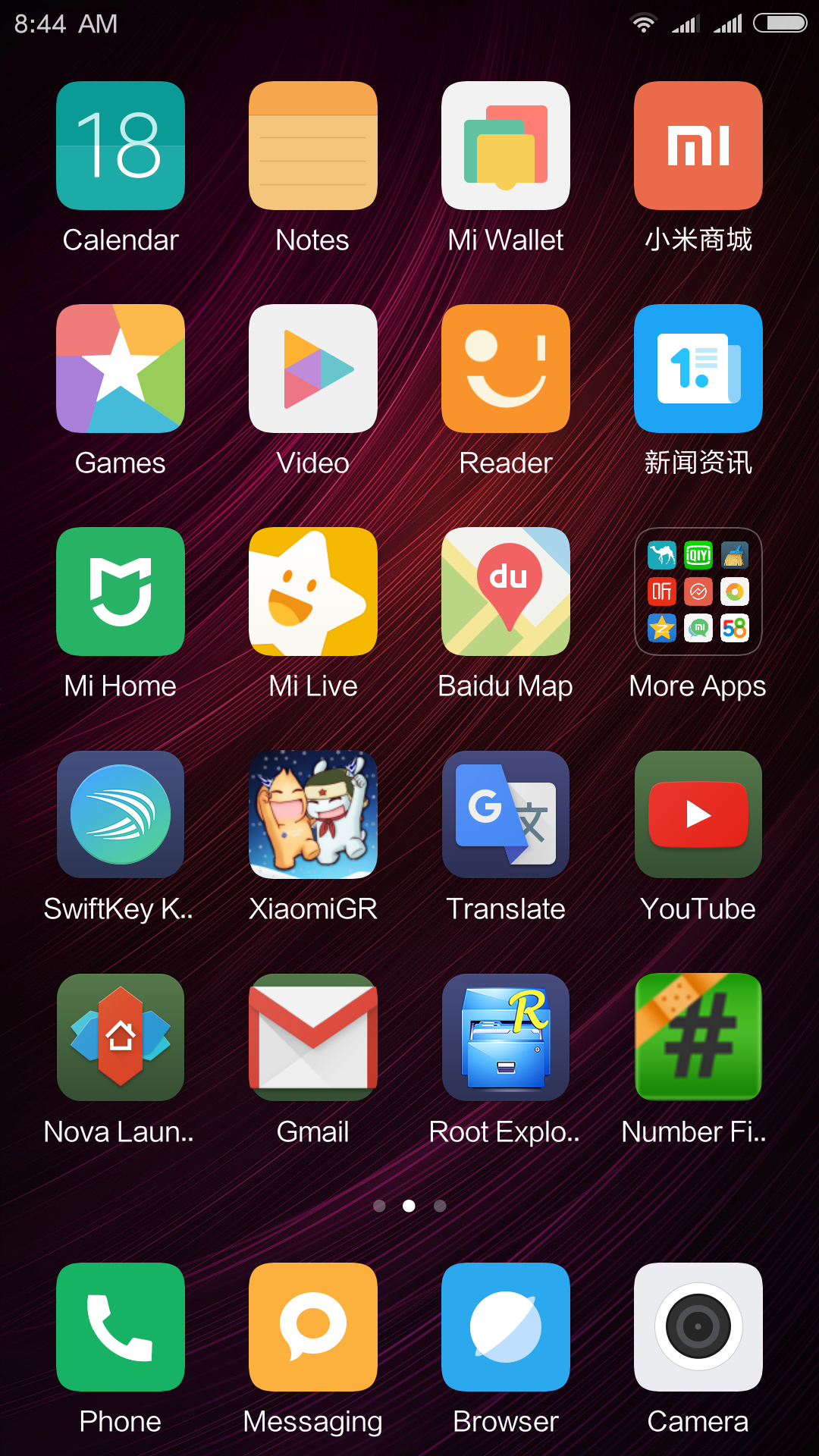Open the Calendar app
The height and width of the screenshot is (1456, 819).
pyautogui.click(x=121, y=146)
